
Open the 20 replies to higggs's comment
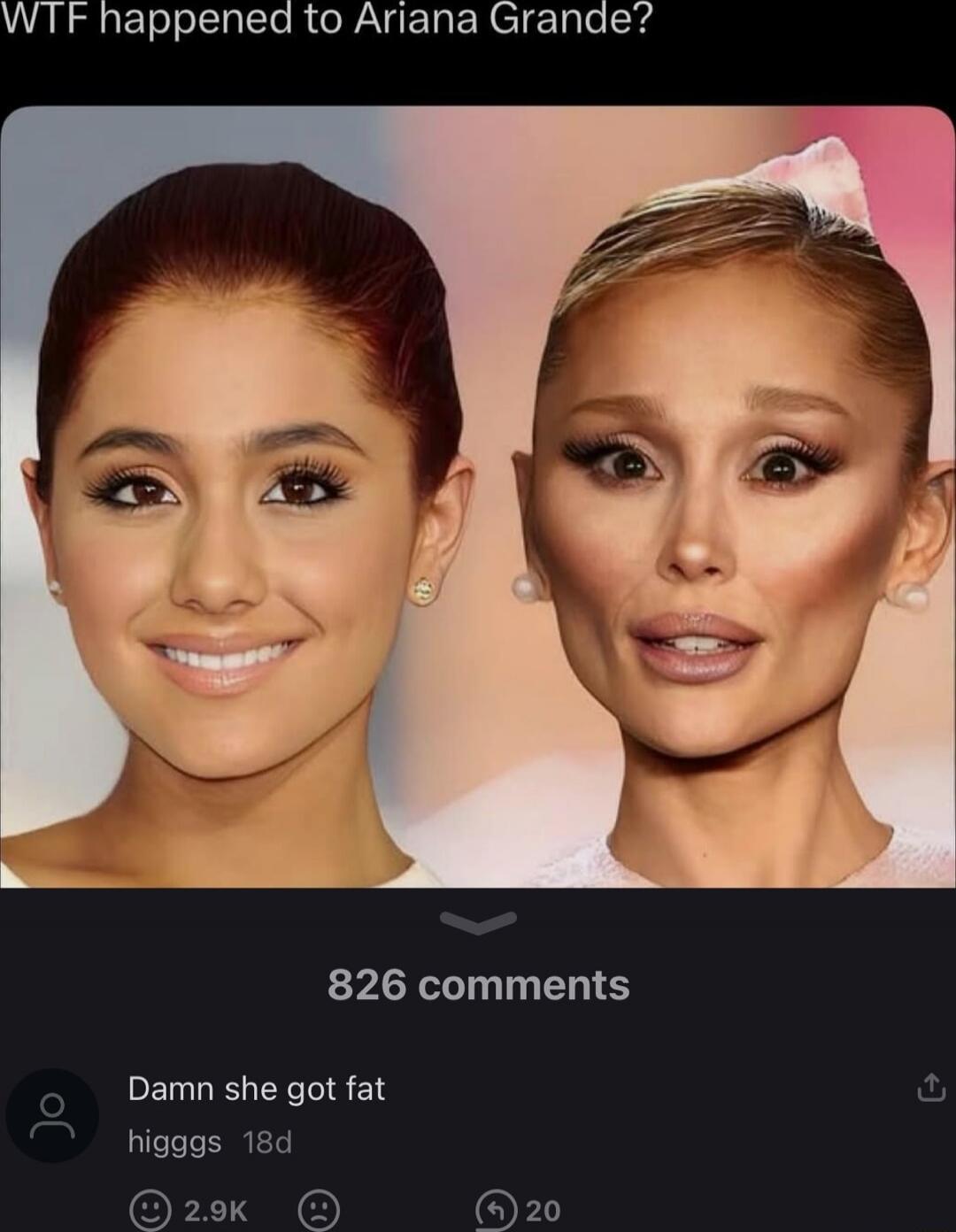point(519,1210)
